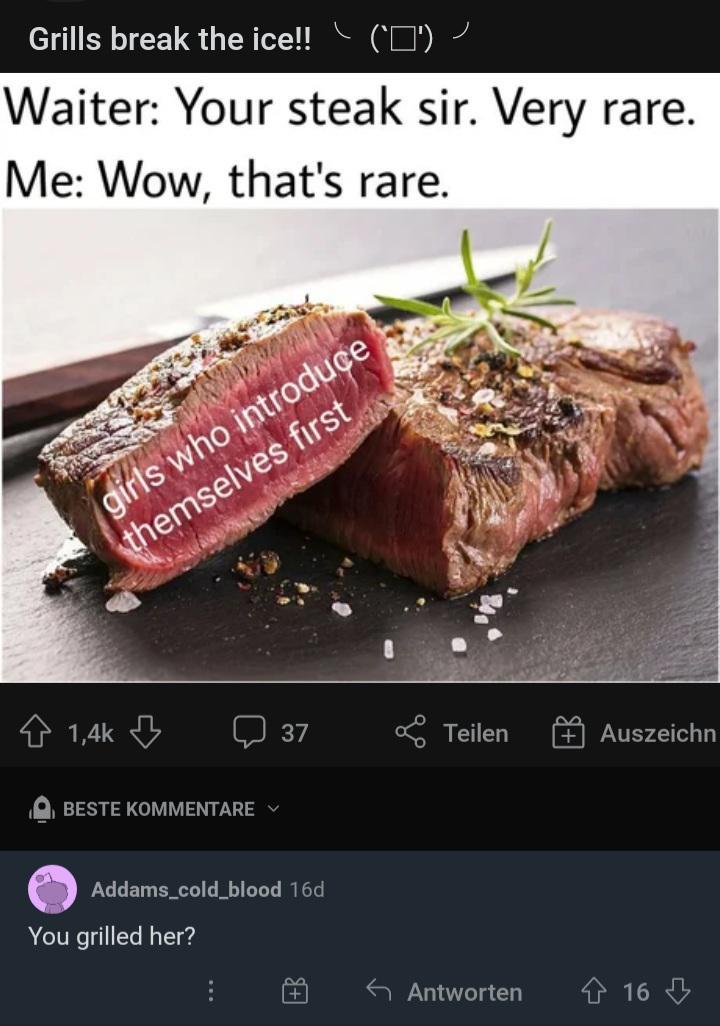Share the post via Teilen

pyautogui.click(x=451, y=733)
